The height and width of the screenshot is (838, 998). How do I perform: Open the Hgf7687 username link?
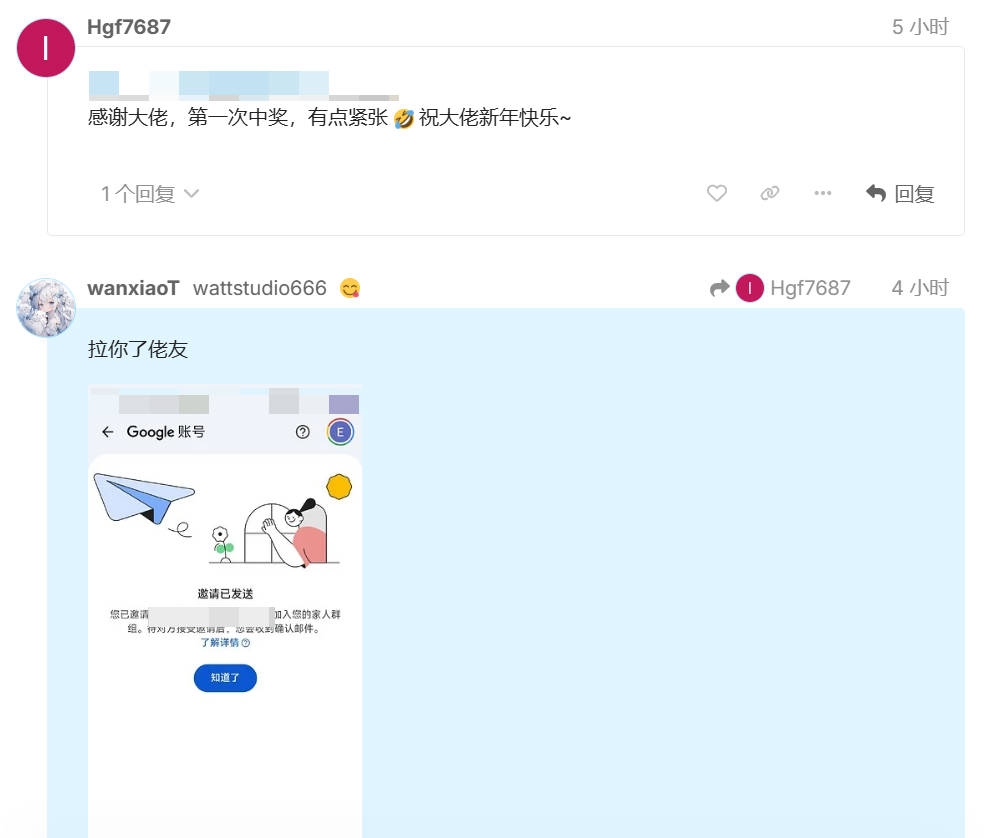pos(129,27)
